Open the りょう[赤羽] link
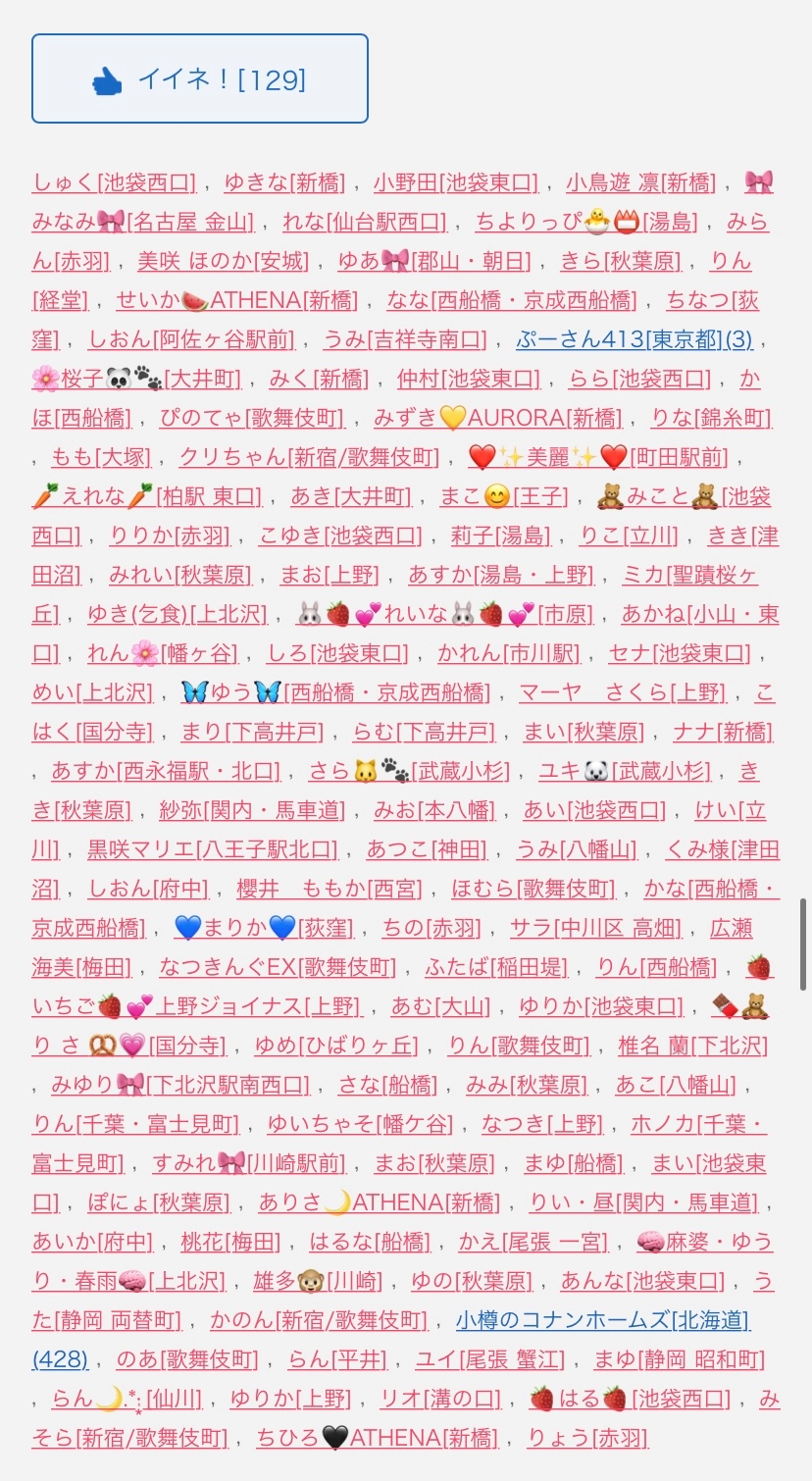The height and width of the screenshot is (1481, 812). point(588,1438)
